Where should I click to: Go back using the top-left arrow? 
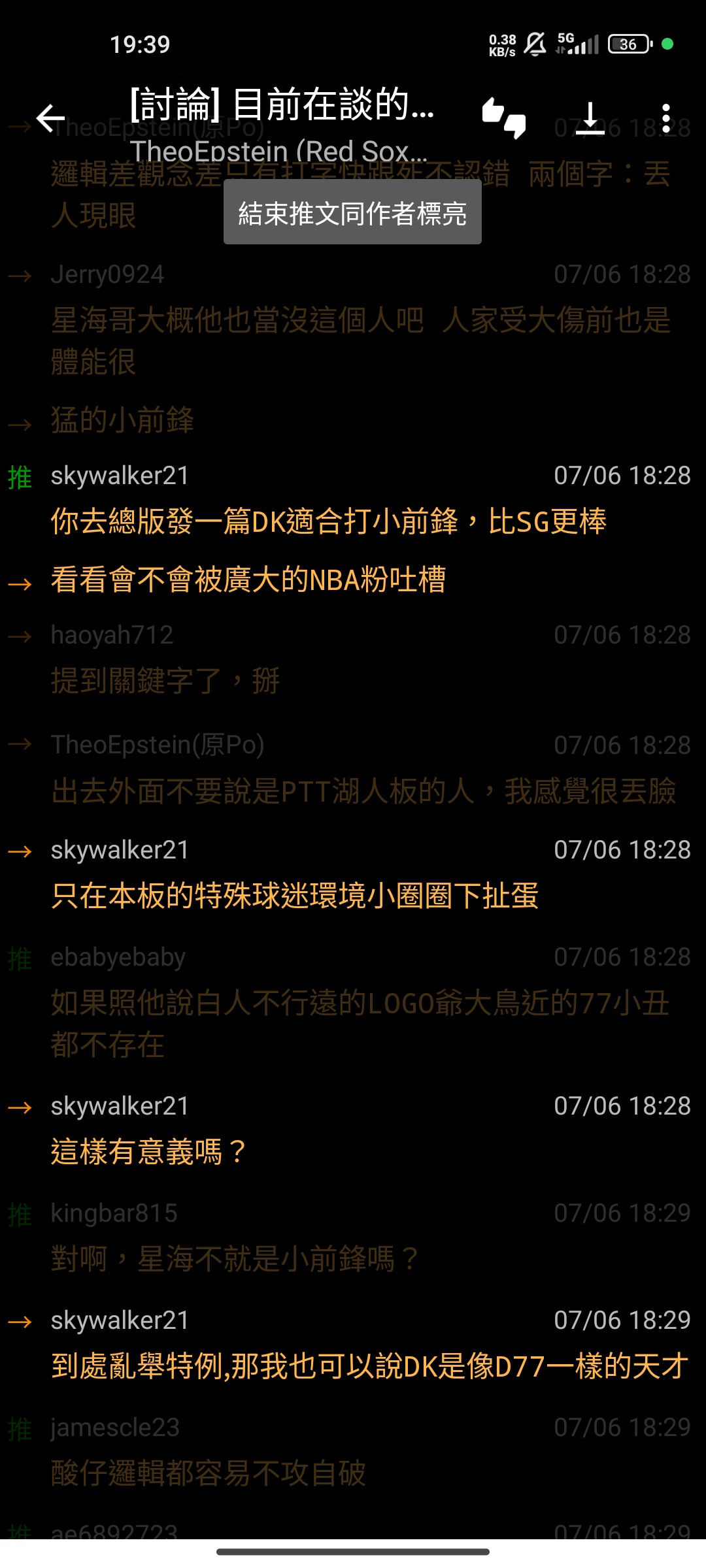(50, 118)
